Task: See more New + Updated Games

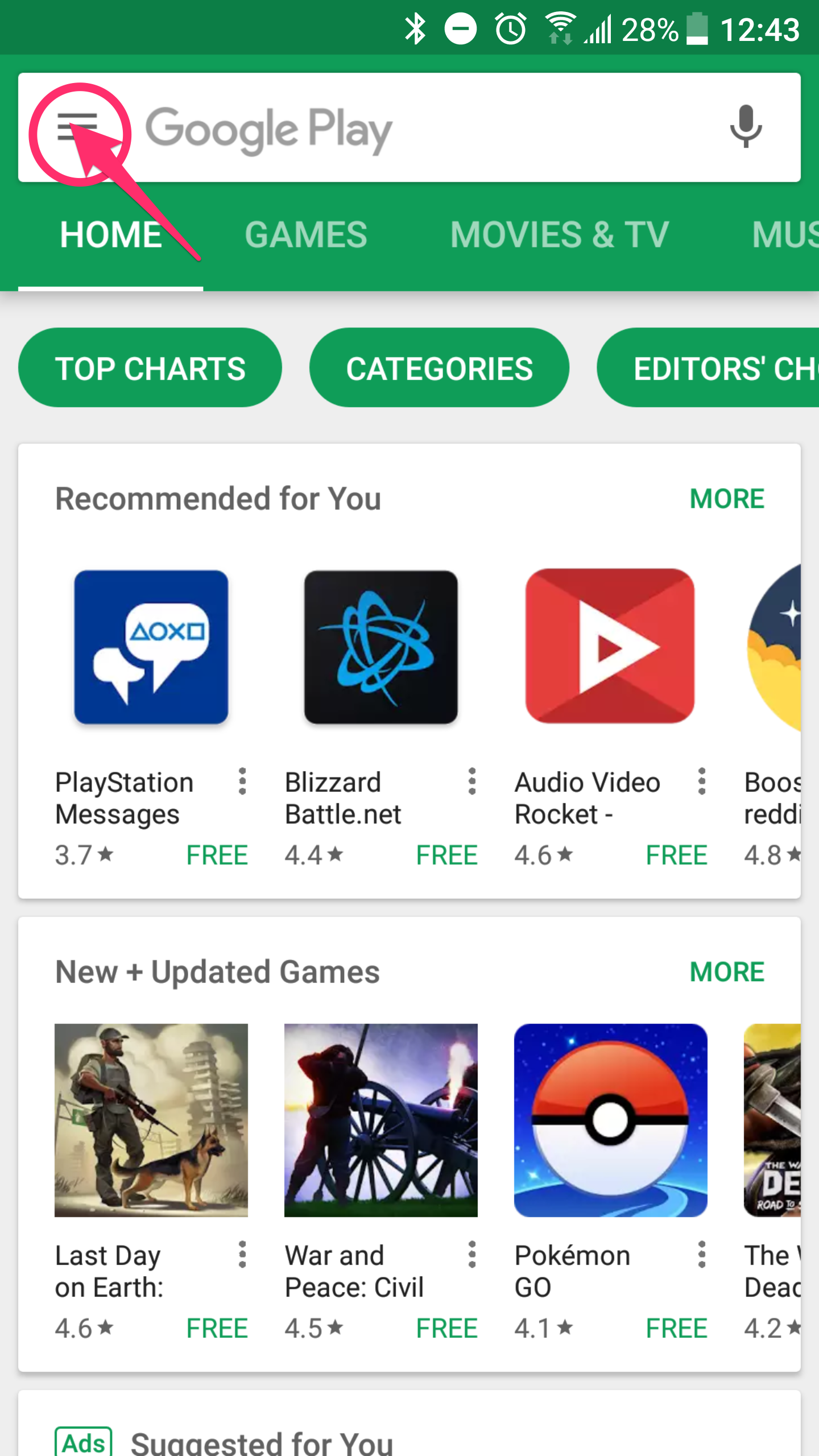Action: point(727,972)
